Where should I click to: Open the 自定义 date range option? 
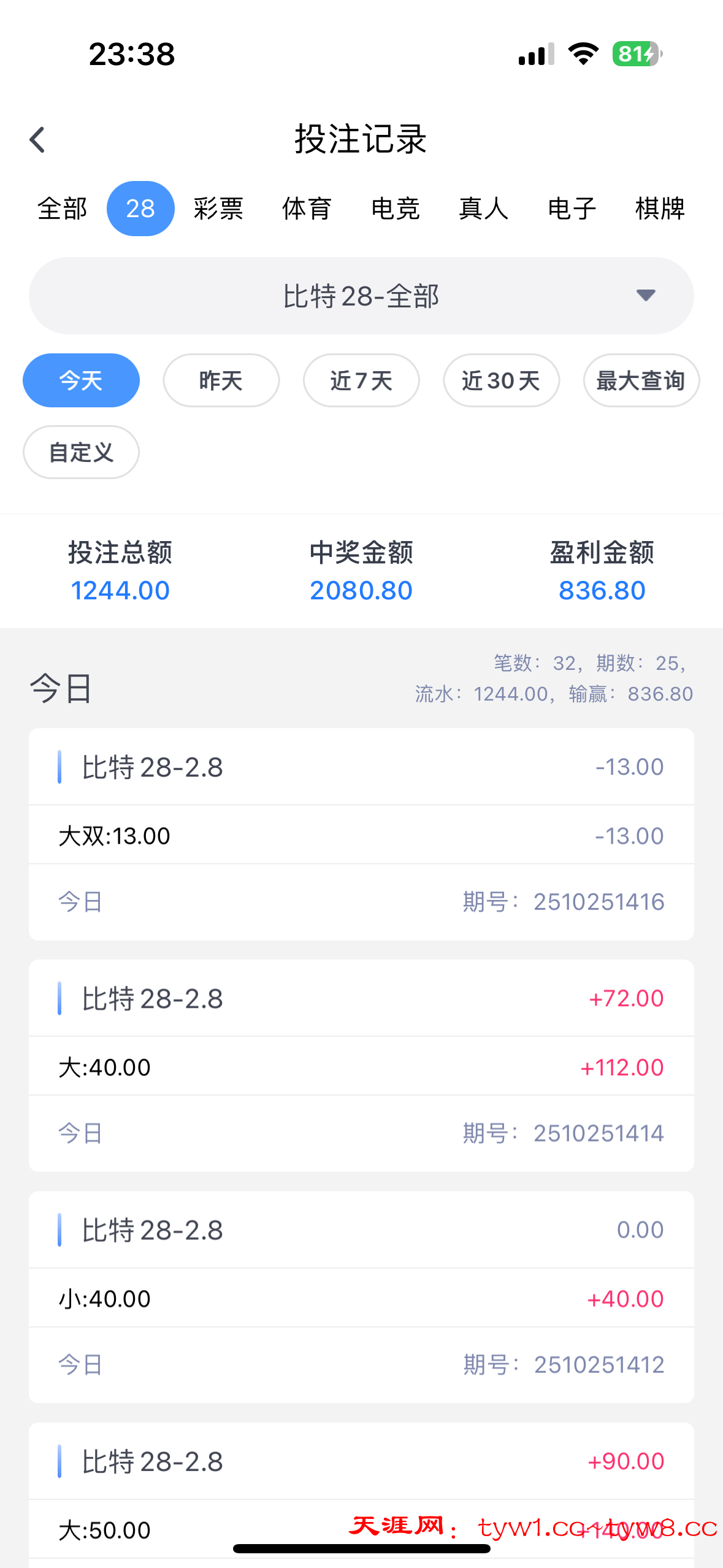click(x=81, y=452)
